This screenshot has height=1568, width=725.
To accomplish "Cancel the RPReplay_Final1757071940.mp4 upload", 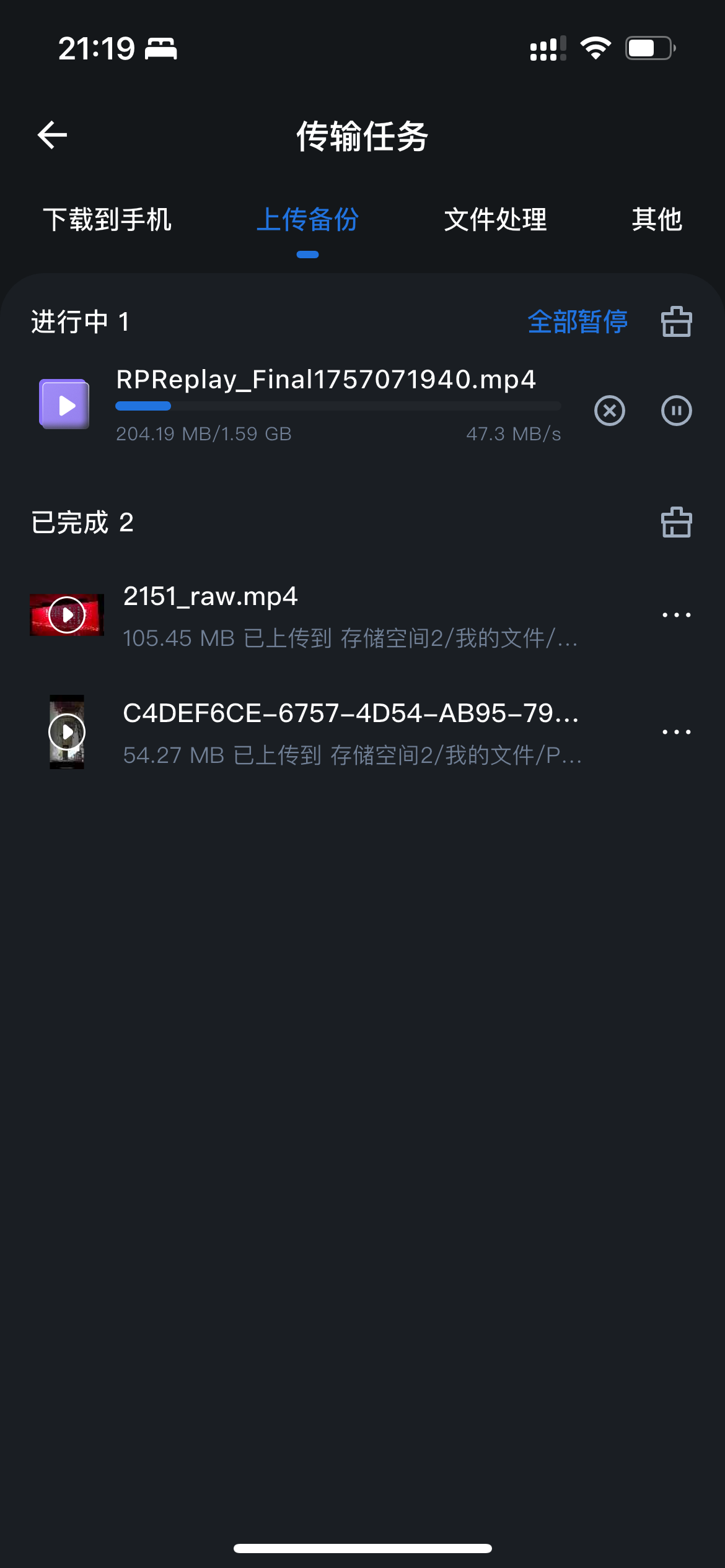I will click(x=610, y=411).
